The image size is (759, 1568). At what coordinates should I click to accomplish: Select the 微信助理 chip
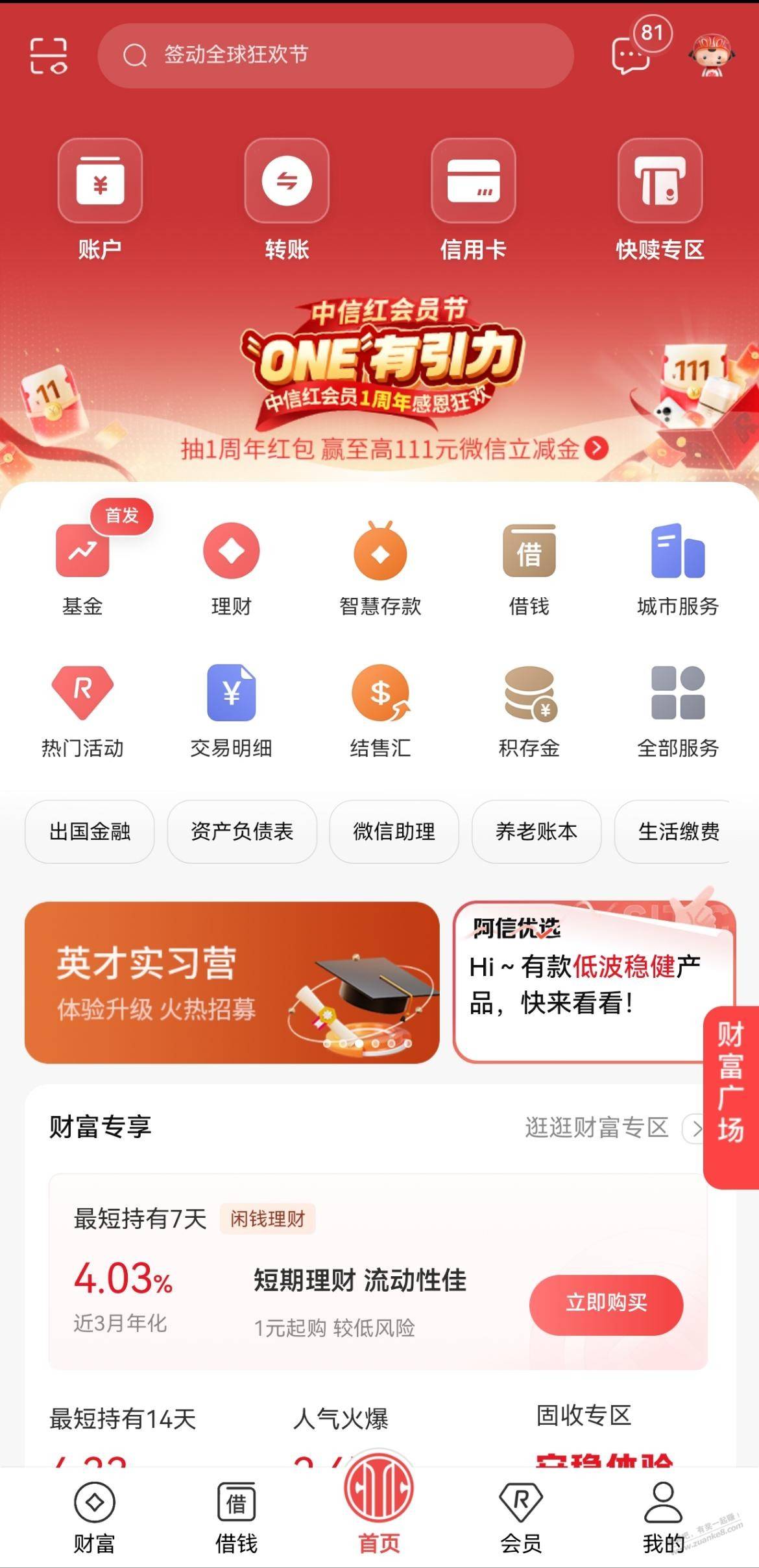coord(394,831)
